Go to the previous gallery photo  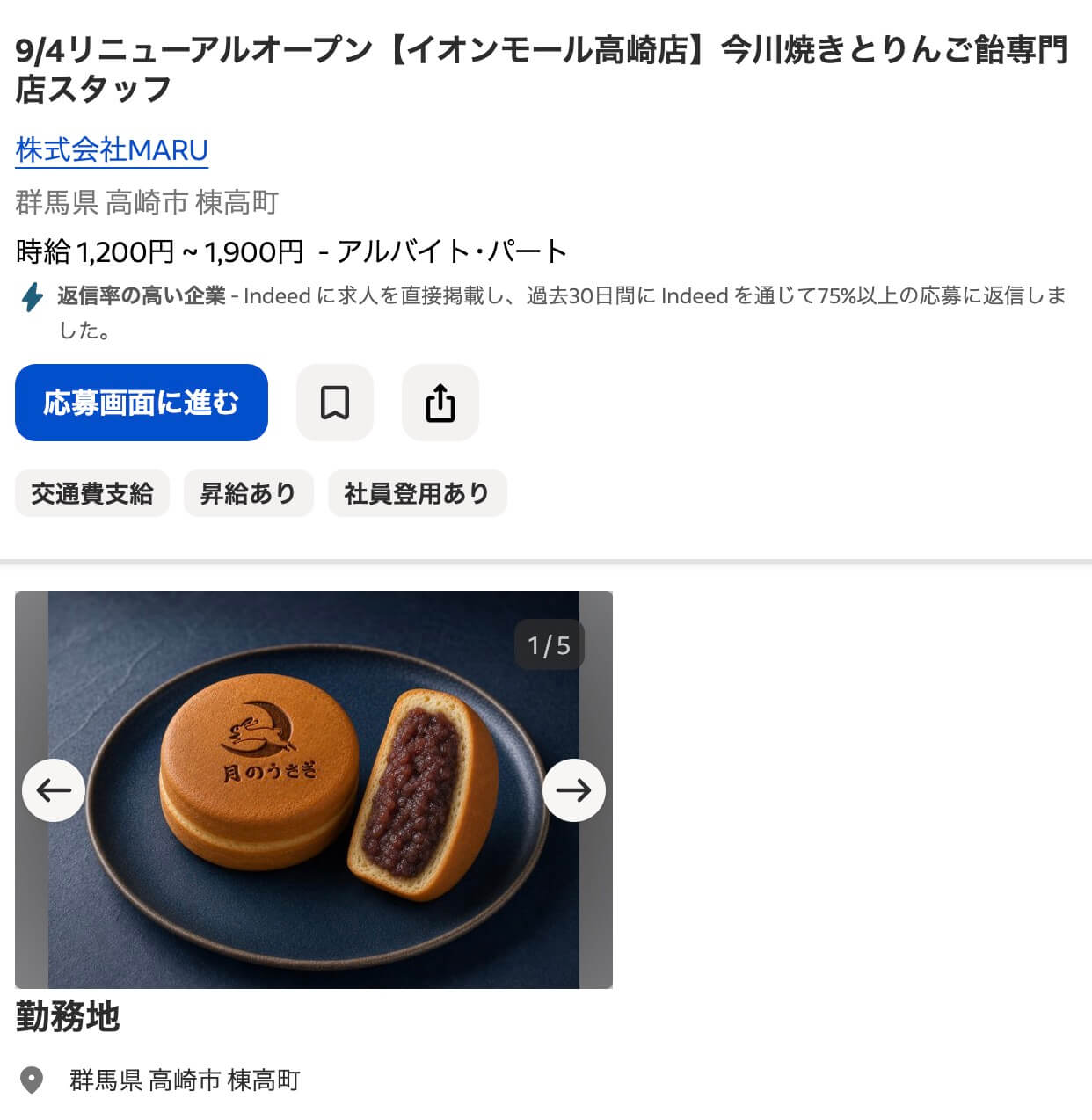coord(54,790)
